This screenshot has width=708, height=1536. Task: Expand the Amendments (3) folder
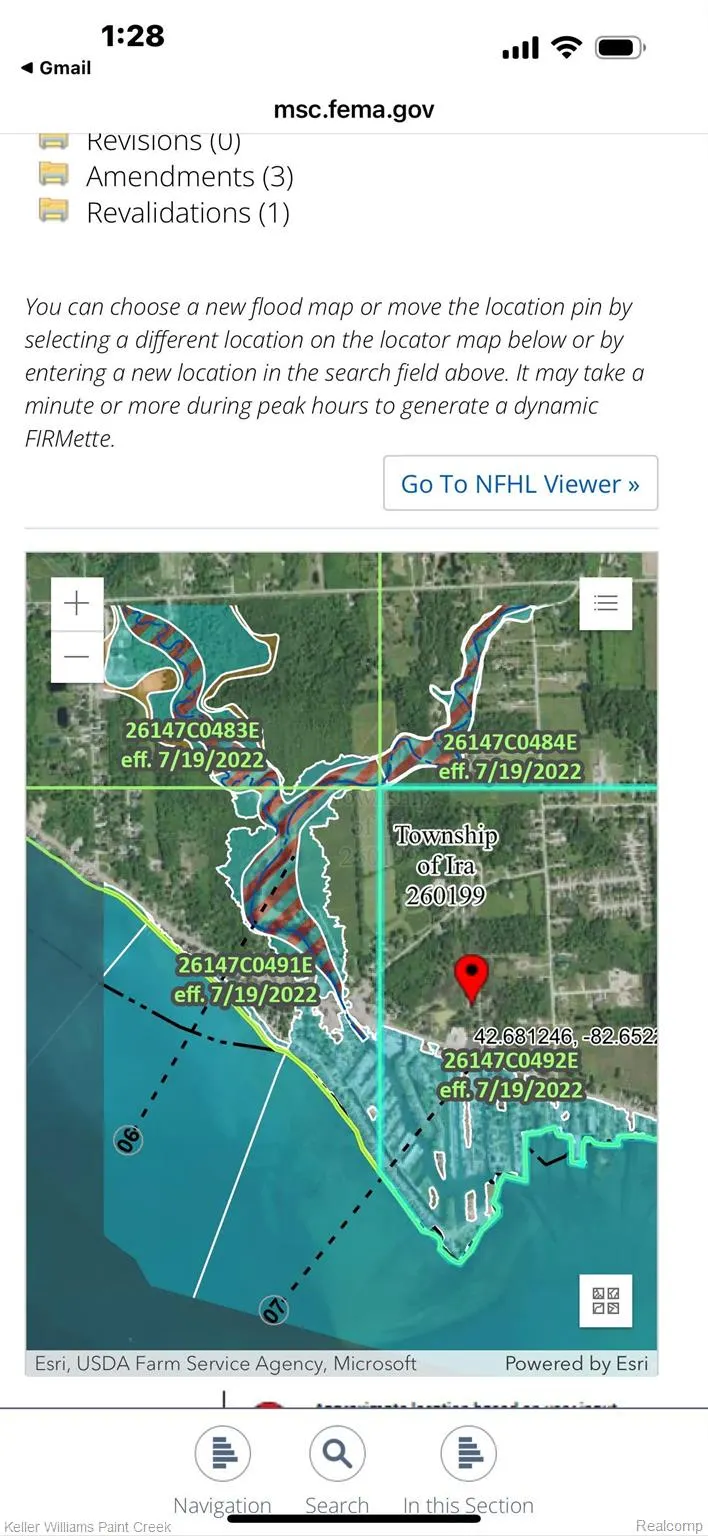coord(189,177)
